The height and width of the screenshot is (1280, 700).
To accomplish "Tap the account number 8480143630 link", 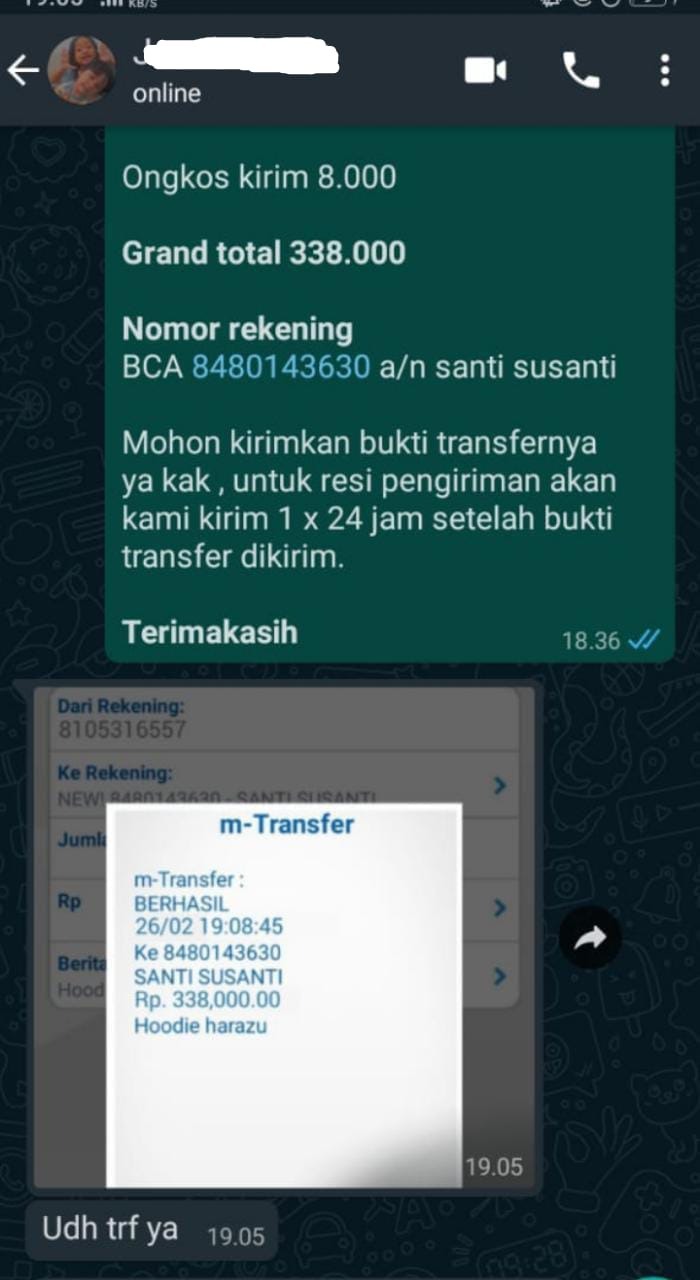I will [281, 368].
